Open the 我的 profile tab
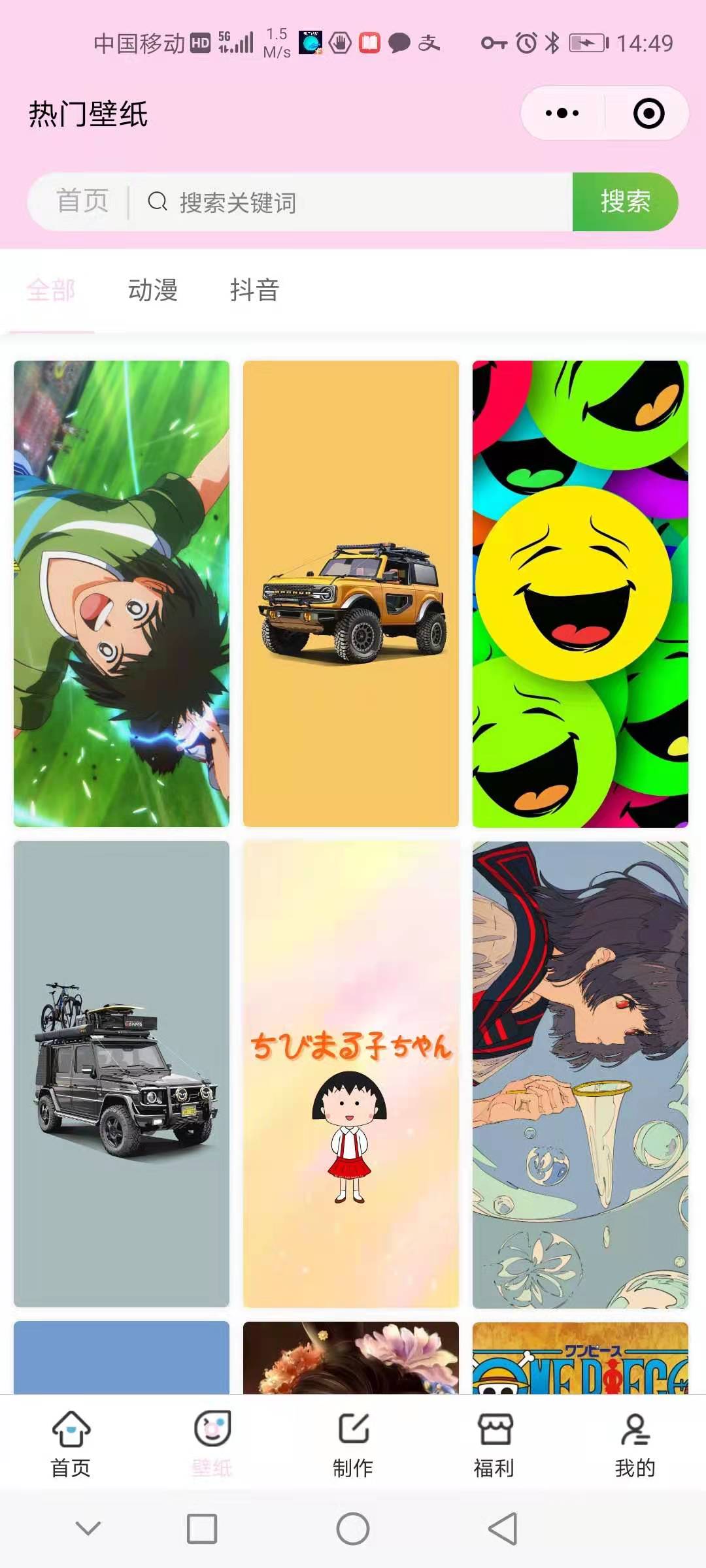706x1568 pixels. pyautogui.click(x=635, y=1444)
